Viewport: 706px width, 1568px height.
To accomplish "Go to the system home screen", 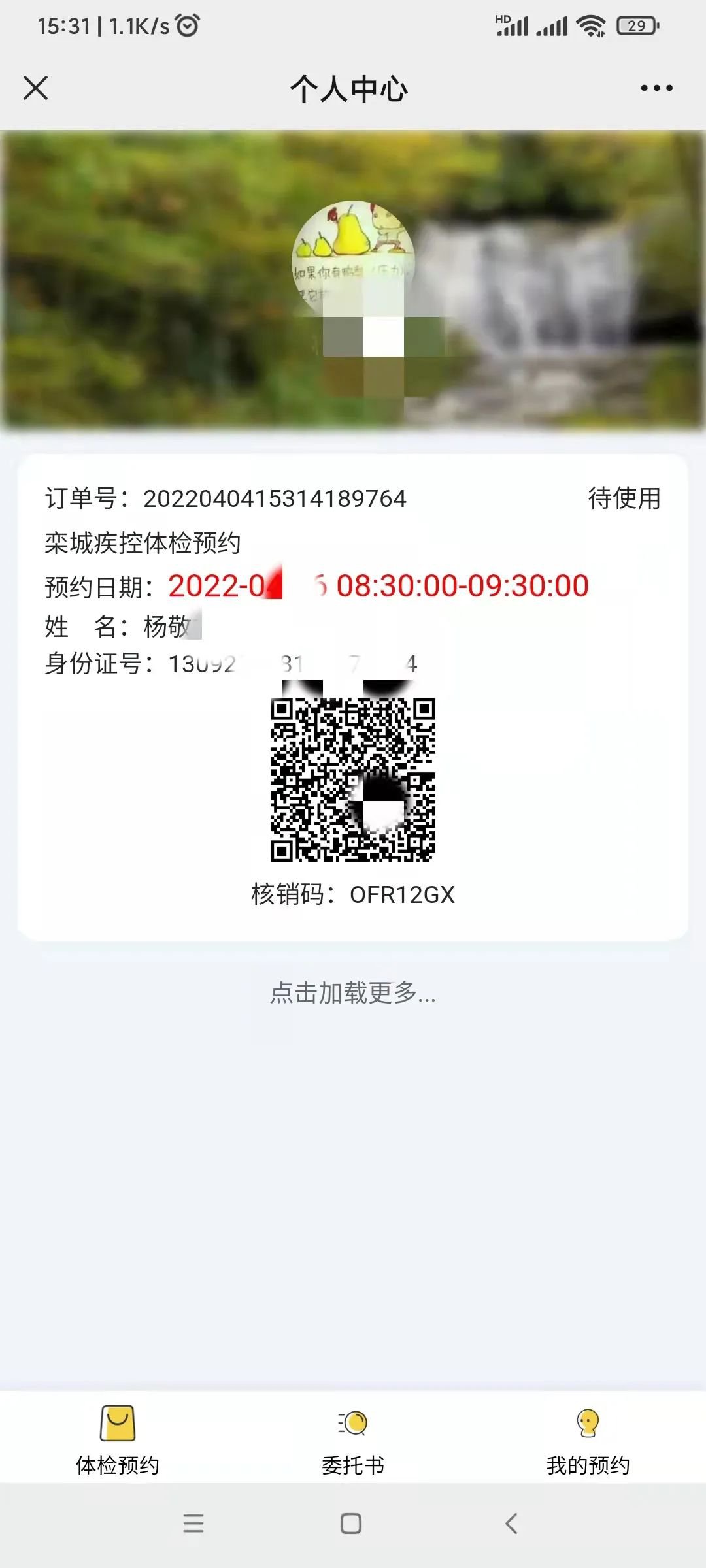I will pyautogui.click(x=351, y=1524).
